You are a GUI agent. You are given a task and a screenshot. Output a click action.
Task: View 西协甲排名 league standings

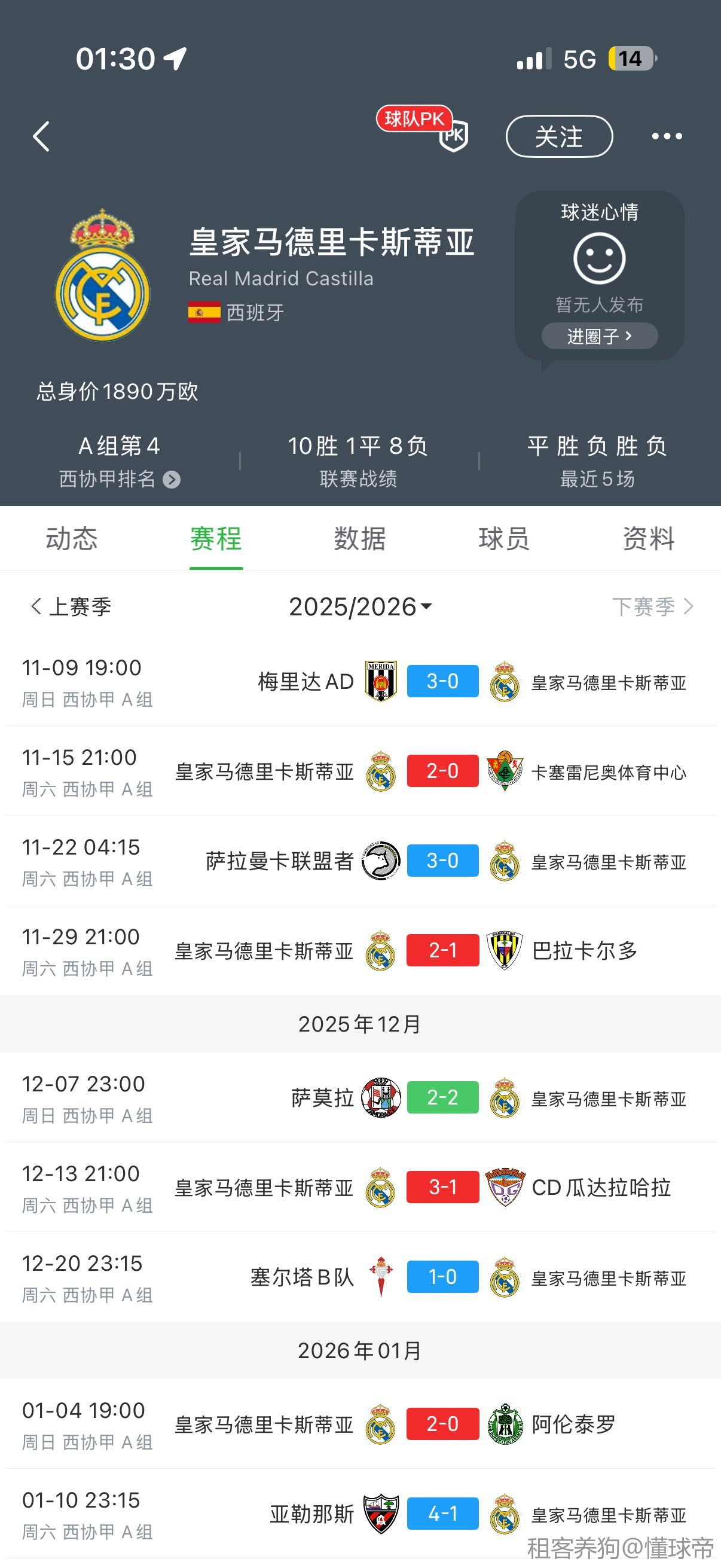click(x=119, y=479)
